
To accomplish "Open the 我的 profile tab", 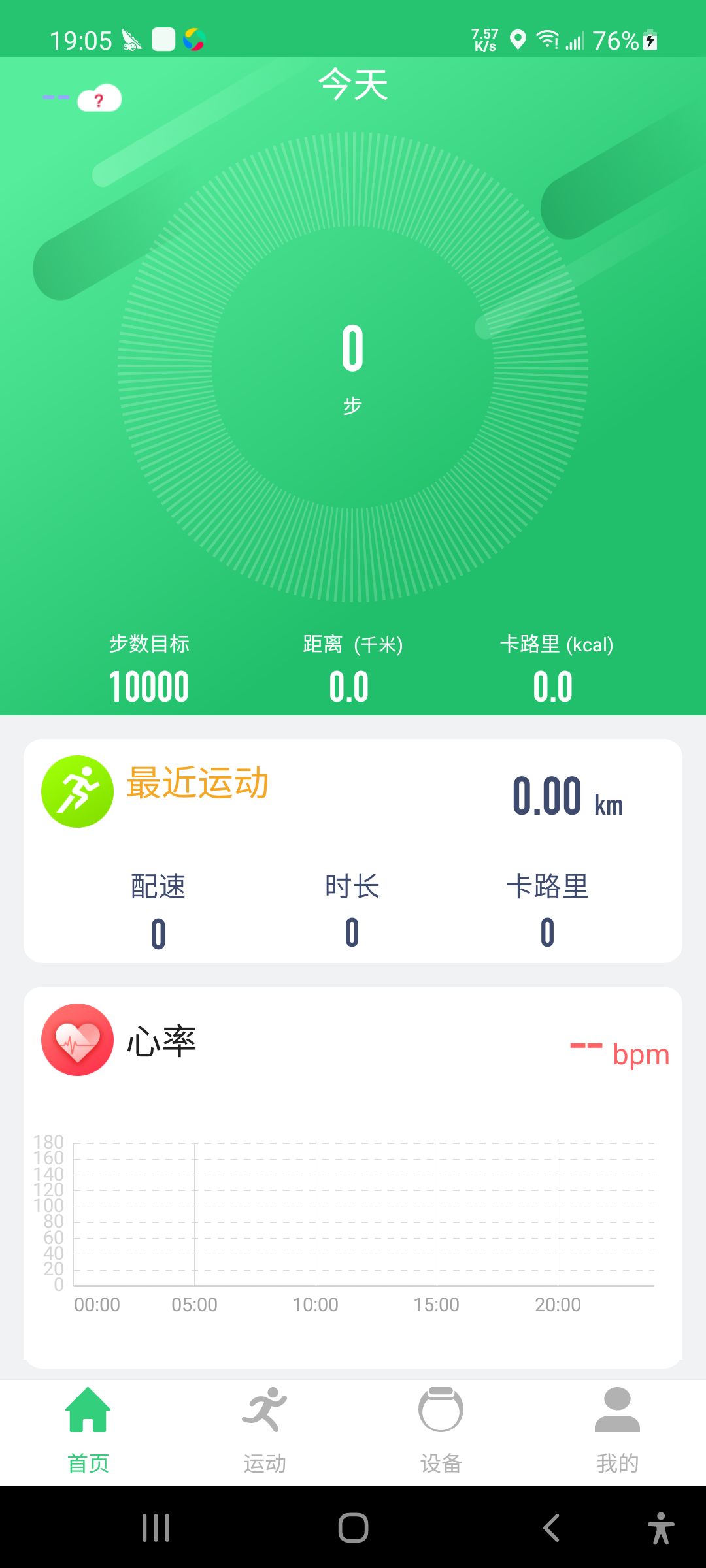I will [617, 1431].
